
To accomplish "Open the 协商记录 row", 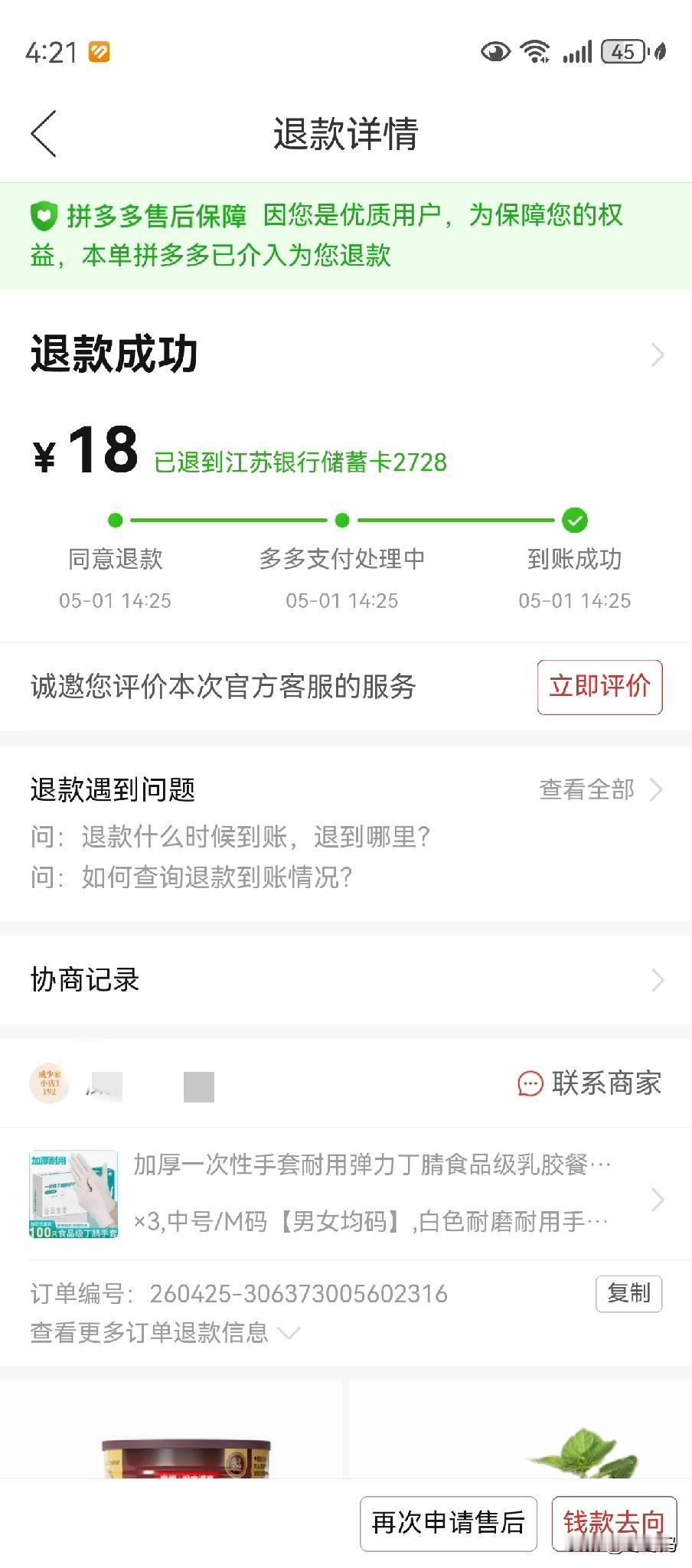I will pyautogui.click(x=346, y=979).
